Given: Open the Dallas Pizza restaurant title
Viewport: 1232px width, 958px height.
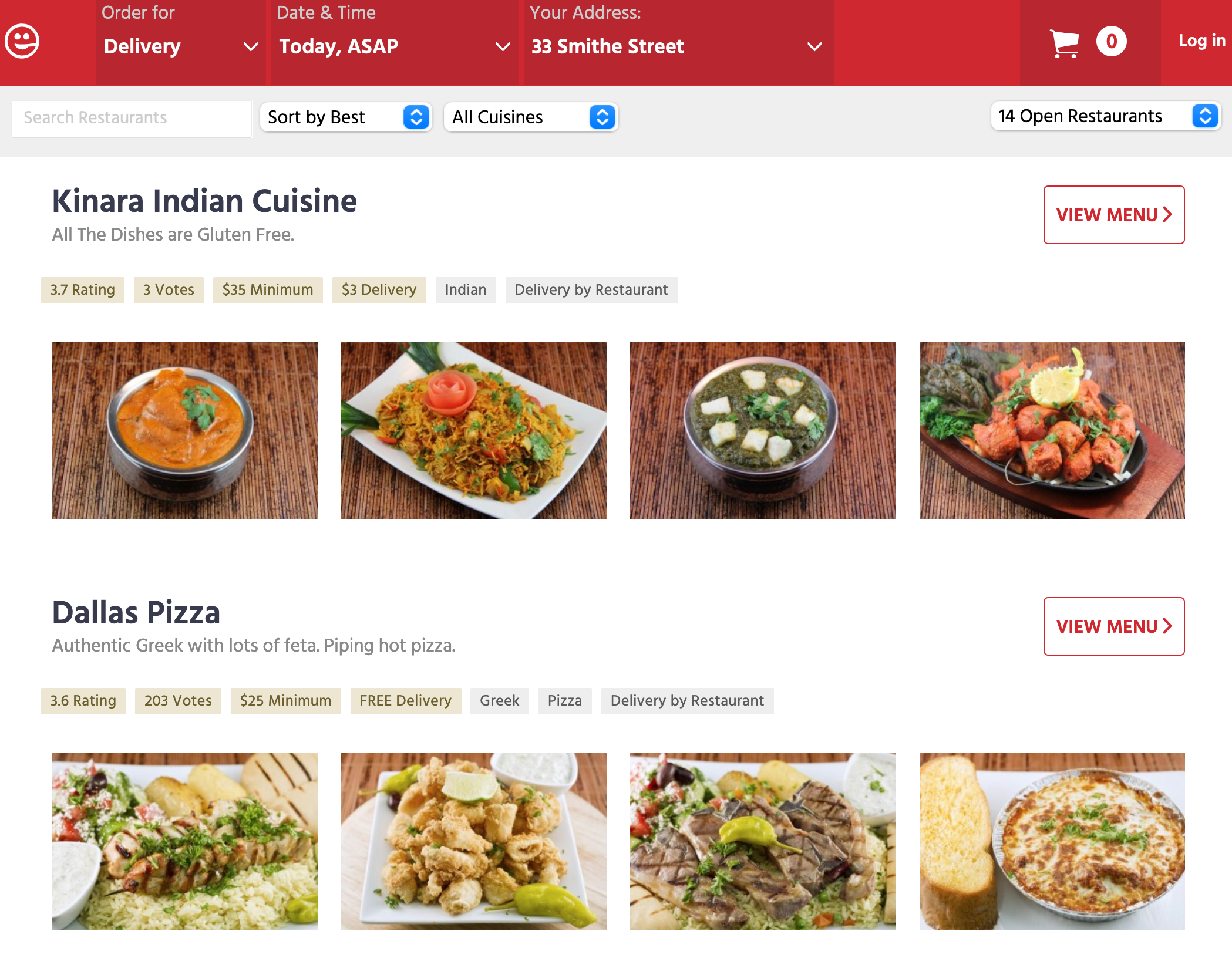Looking at the screenshot, I should click(x=136, y=613).
